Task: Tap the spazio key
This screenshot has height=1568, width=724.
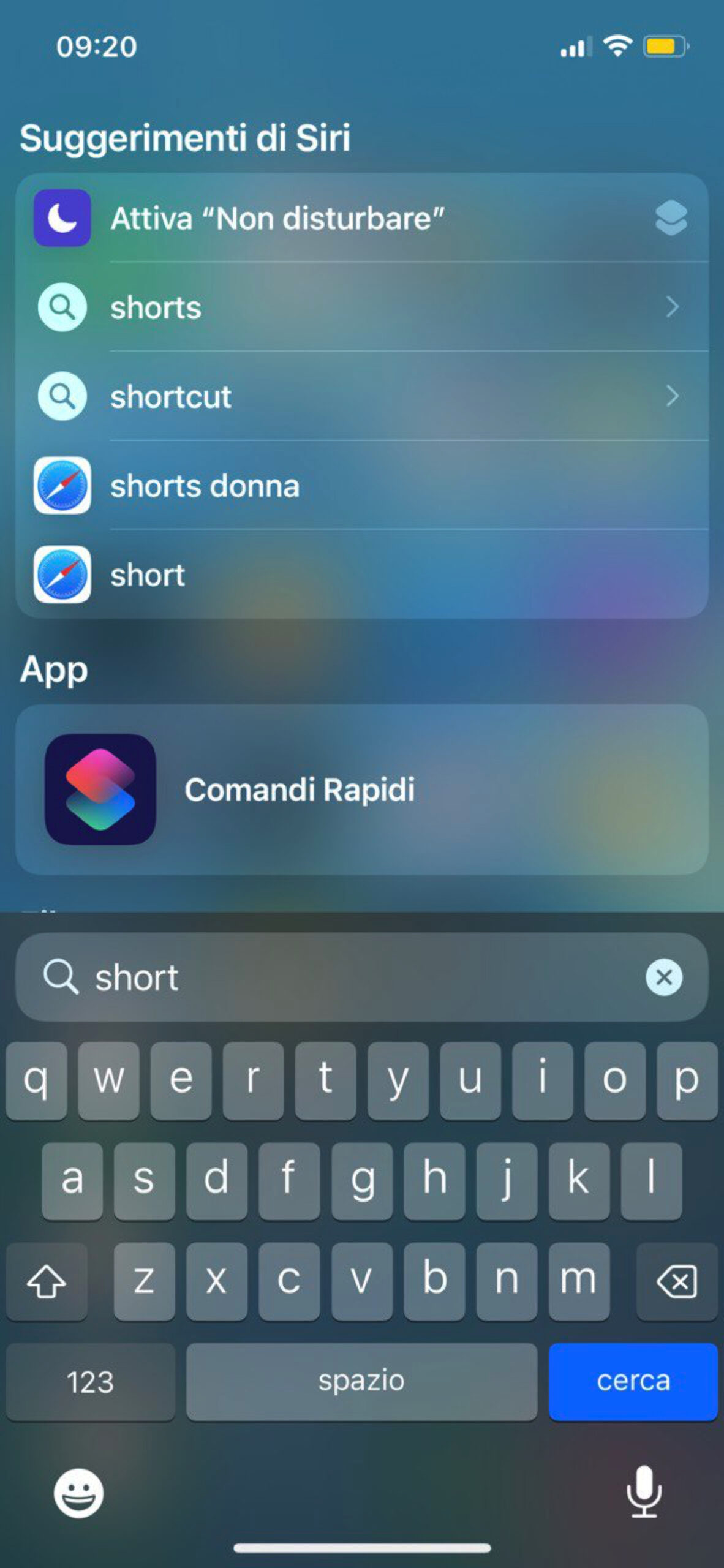Action: pyautogui.click(x=361, y=1381)
